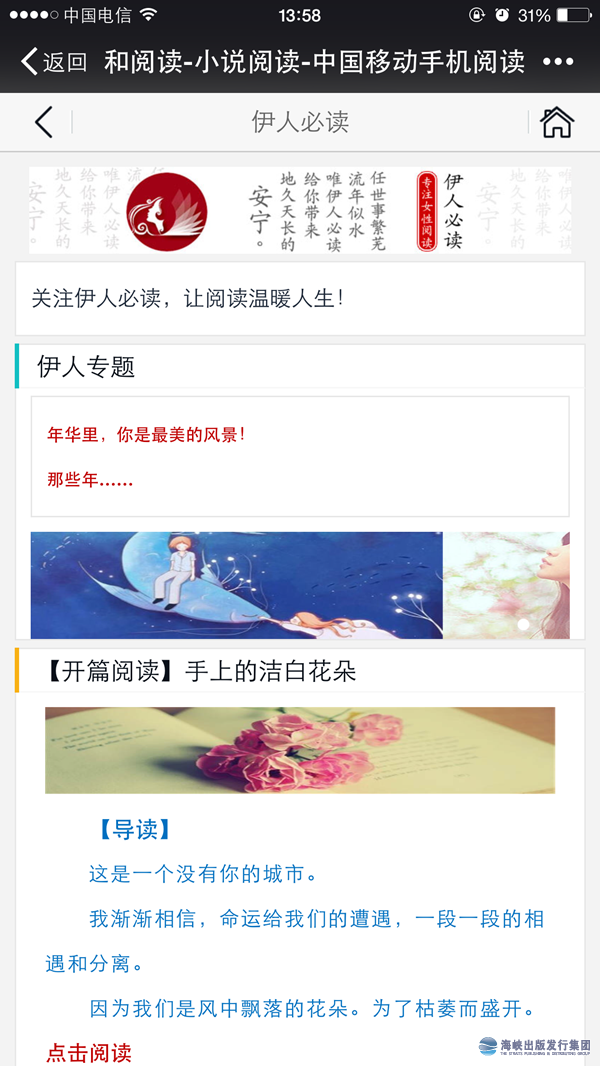This screenshot has width=600, height=1066.
Task: Tap the 返回 back button
Action: tap(54, 62)
